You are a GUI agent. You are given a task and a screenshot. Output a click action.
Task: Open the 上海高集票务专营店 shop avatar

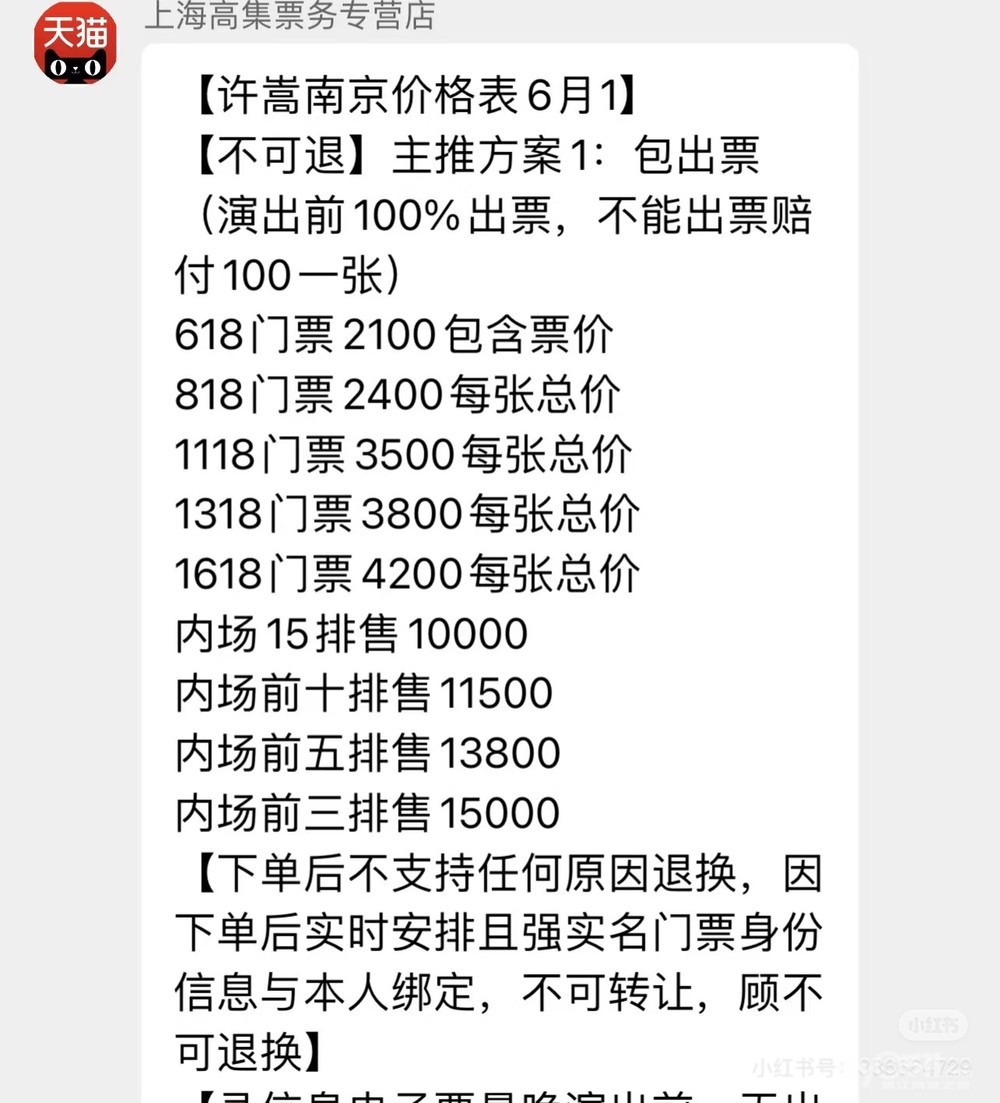[x=75, y=42]
